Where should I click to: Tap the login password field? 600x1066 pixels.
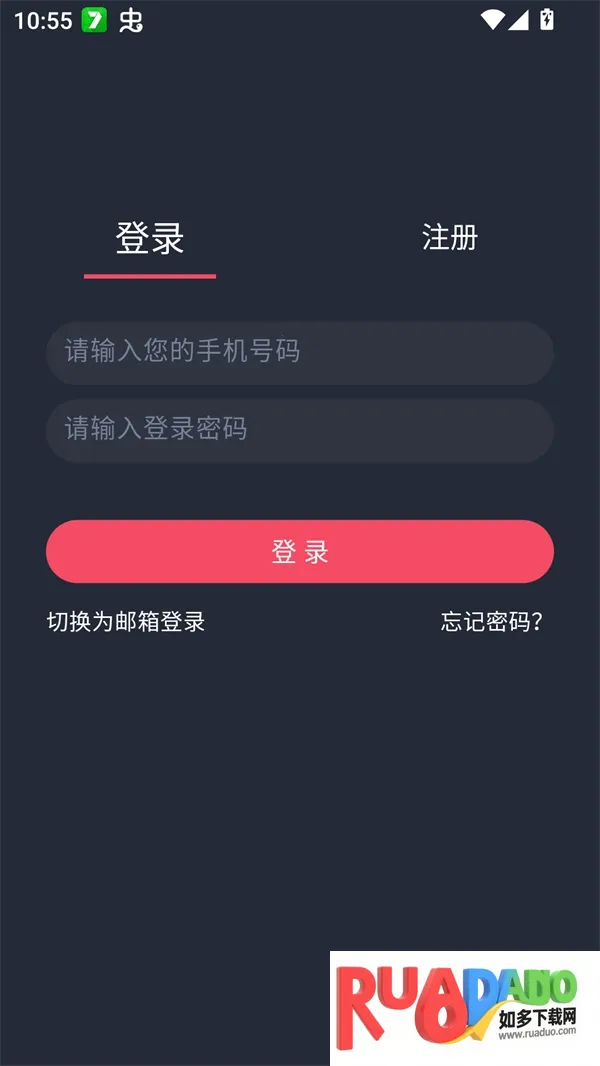pyautogui.click(x=300, y=430)
